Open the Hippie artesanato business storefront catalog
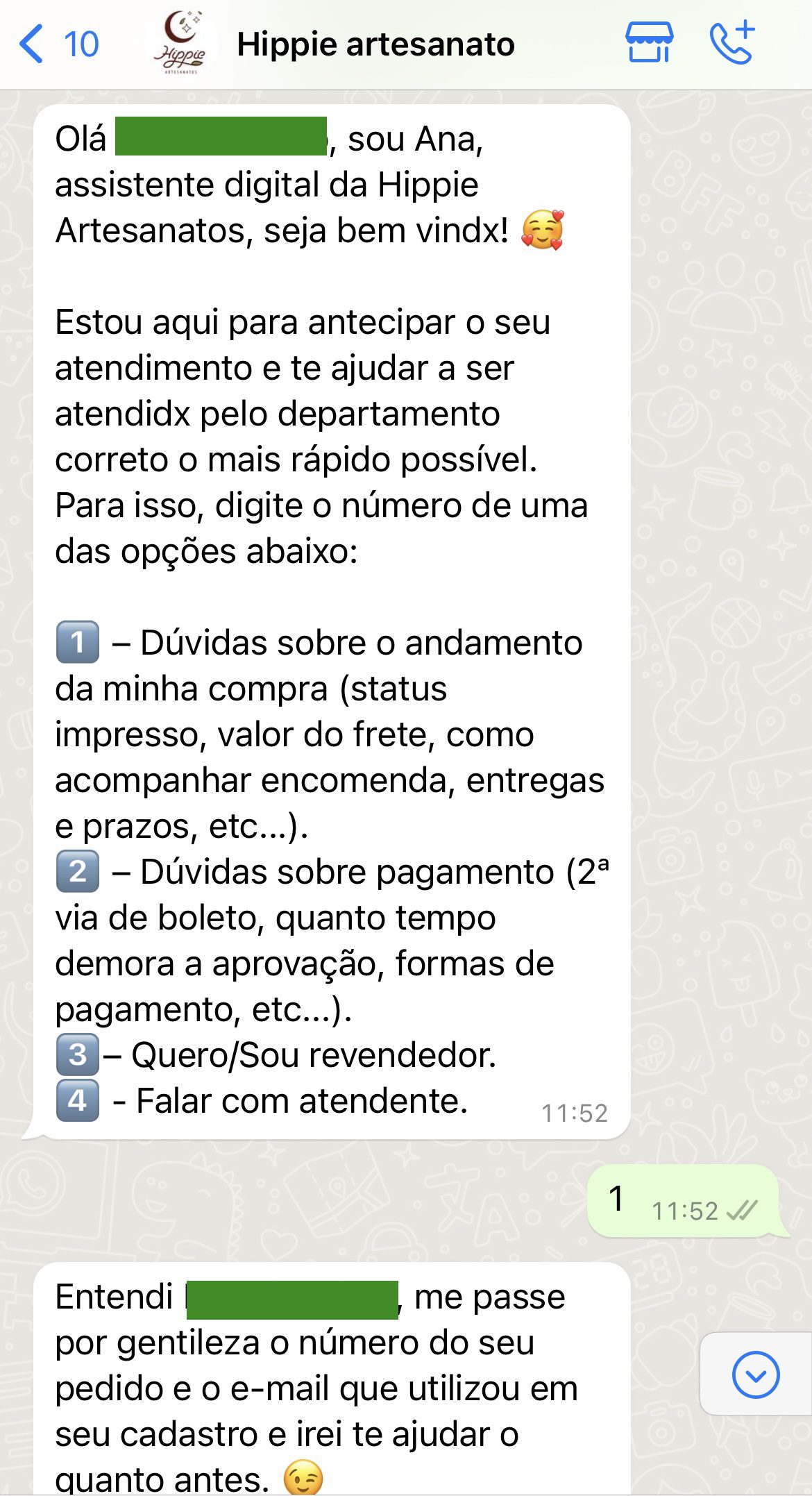Image resolution: width=812 pixels, height=1496 pixels. (x=650, y=43)
